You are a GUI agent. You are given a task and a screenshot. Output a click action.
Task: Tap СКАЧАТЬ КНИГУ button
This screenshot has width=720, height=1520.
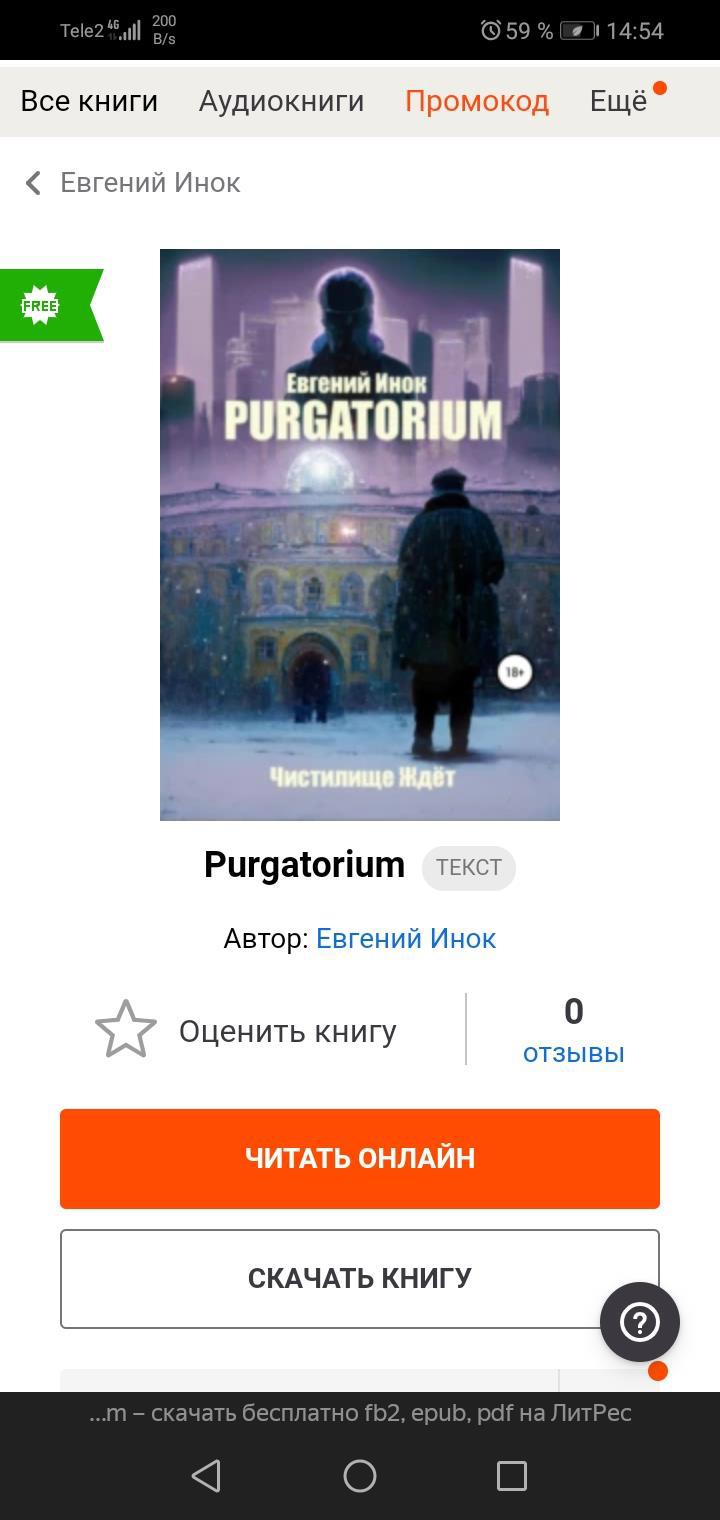pyautogui.click(x=360, y=1278)
